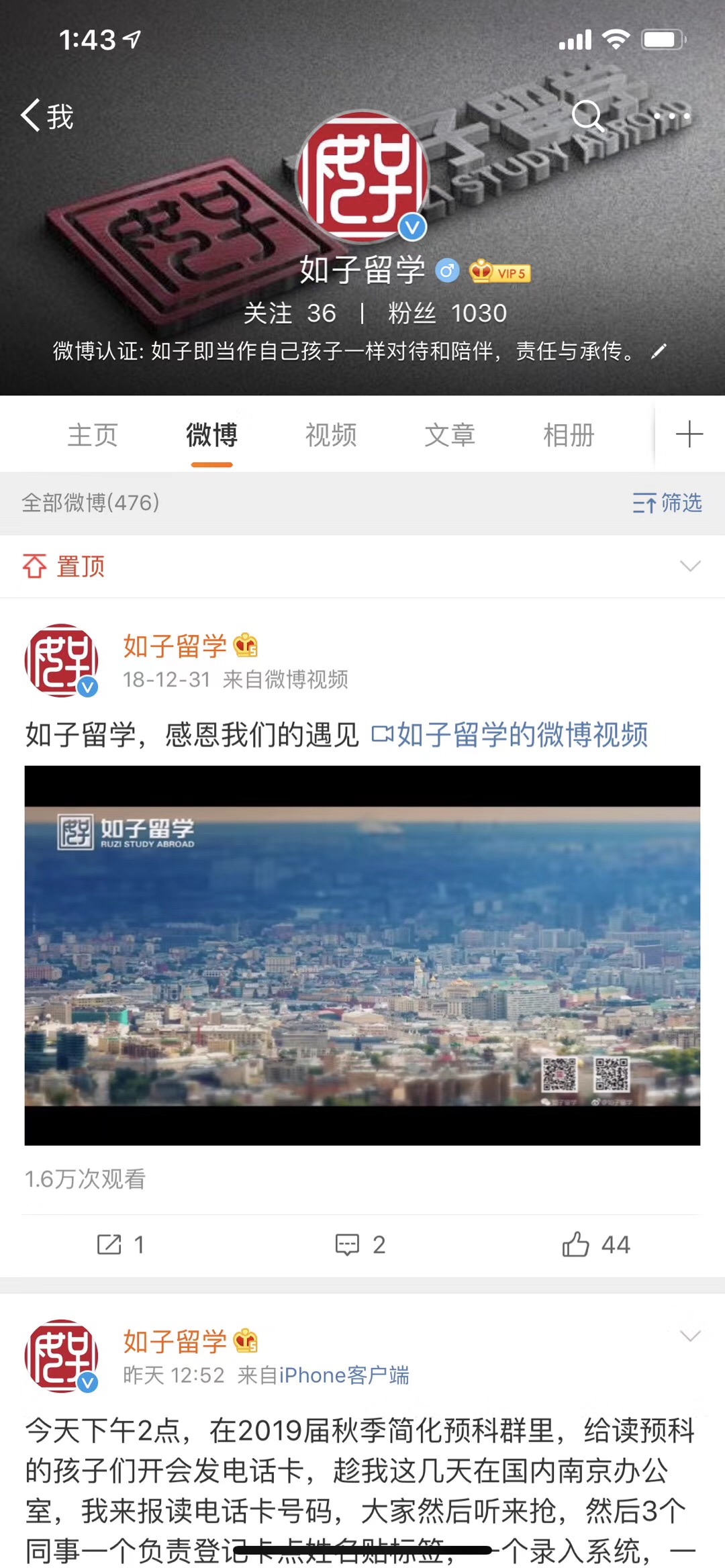Open the 文章 tab
The height and width of the screenshot is (1568, 725).
[x=450, y=435]
